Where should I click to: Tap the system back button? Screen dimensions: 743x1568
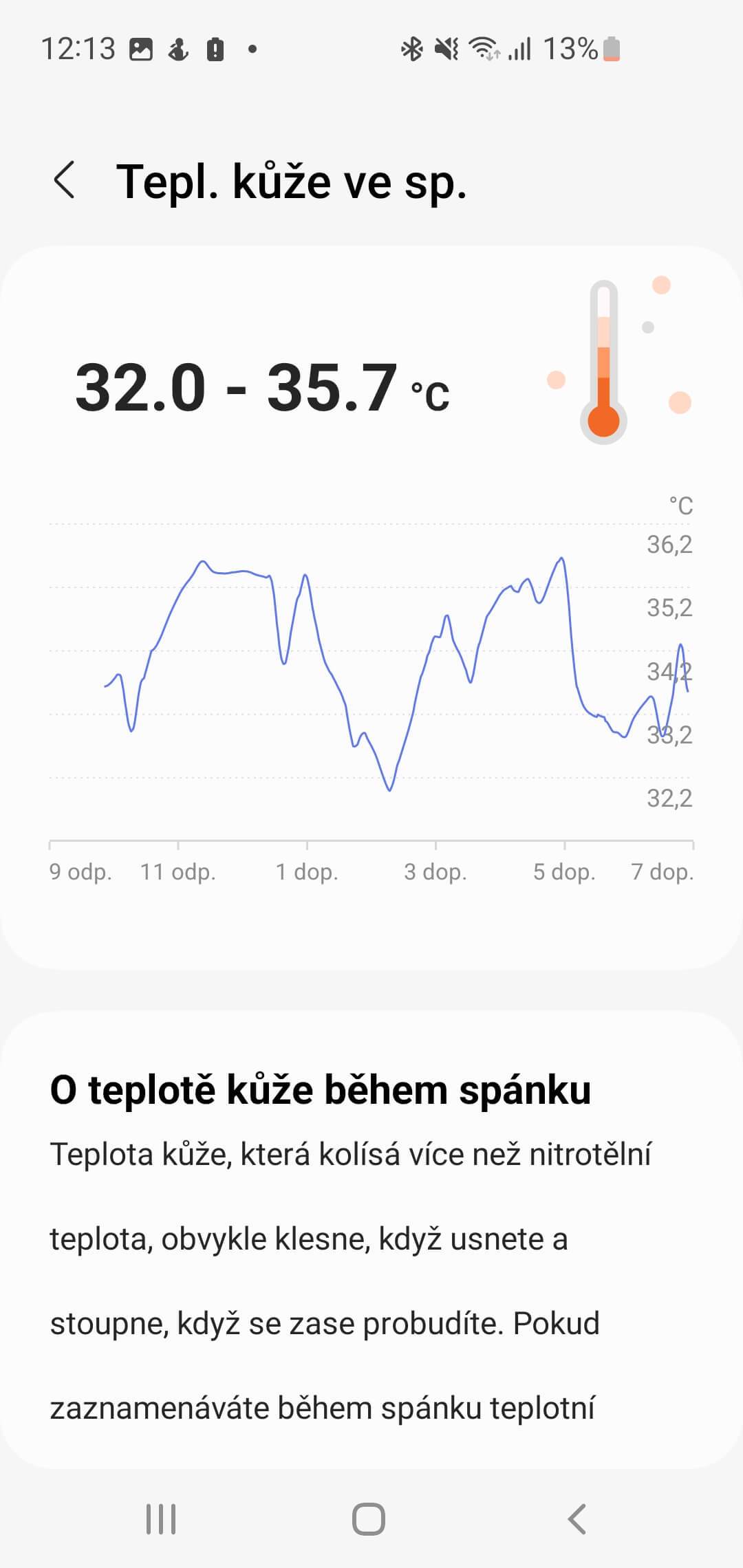pyautogui.click(x=577, y=1518)
